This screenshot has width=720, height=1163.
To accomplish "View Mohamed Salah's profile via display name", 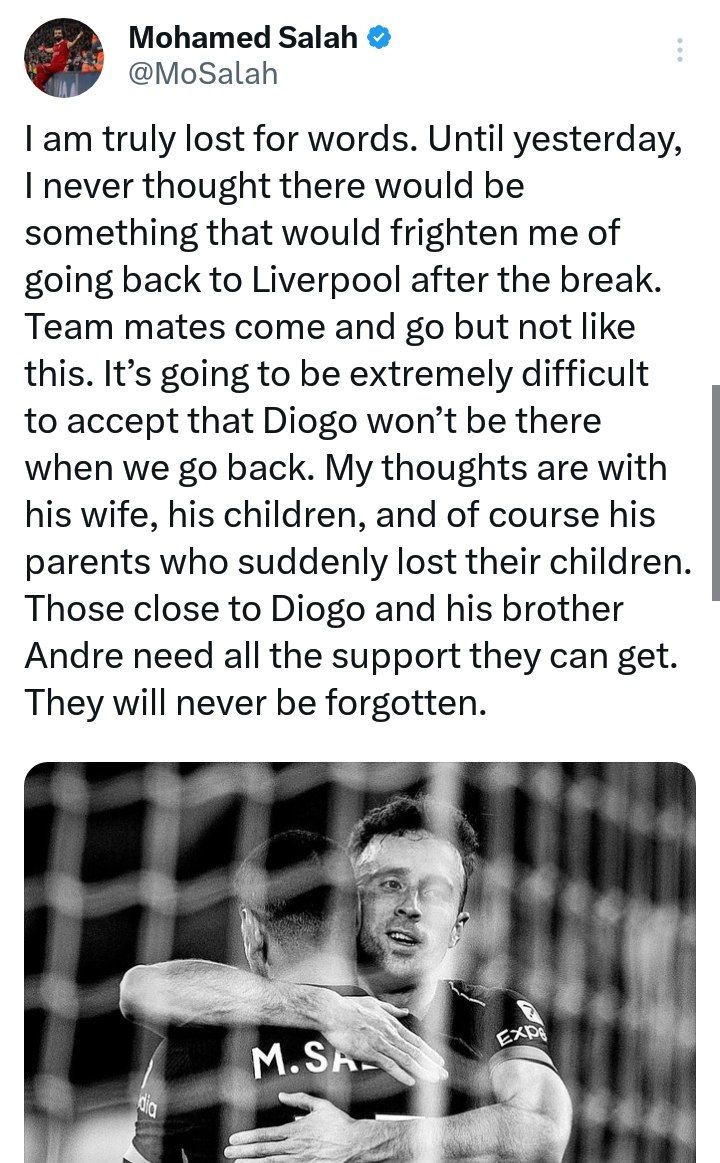I will coord(244,38).
